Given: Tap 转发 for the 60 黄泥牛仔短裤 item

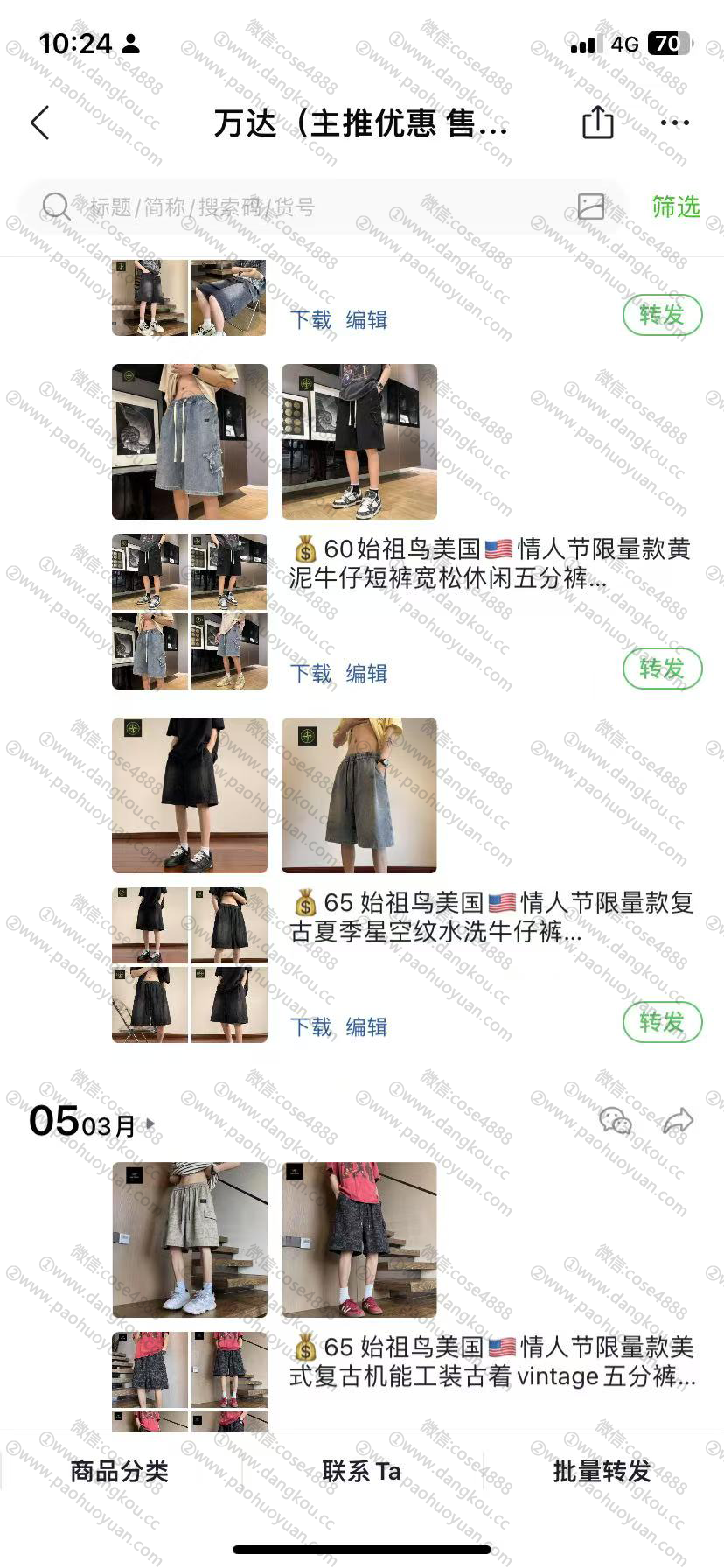Looking at the screenshot, I should coord(662,668).
